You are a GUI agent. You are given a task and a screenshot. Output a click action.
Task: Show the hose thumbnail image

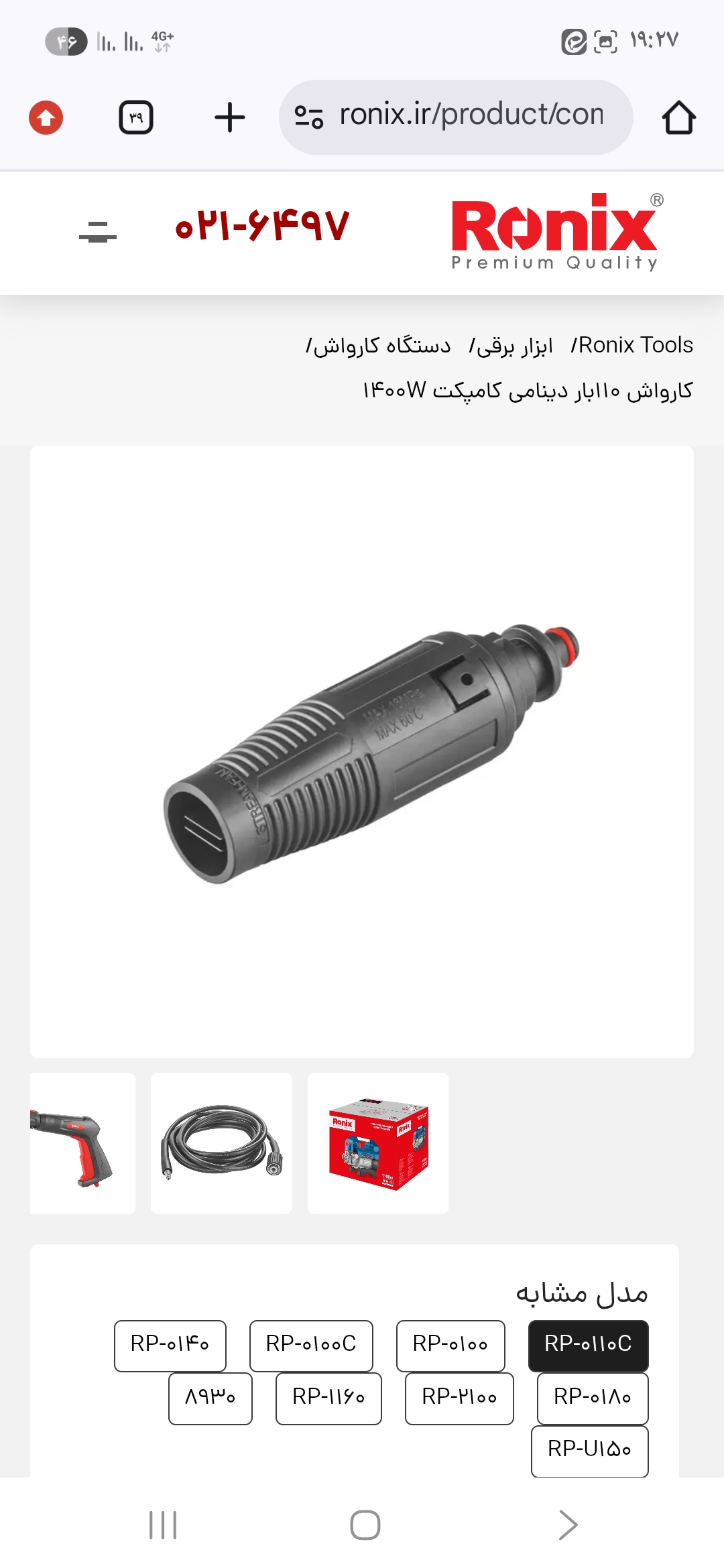tap(221, 1143)
